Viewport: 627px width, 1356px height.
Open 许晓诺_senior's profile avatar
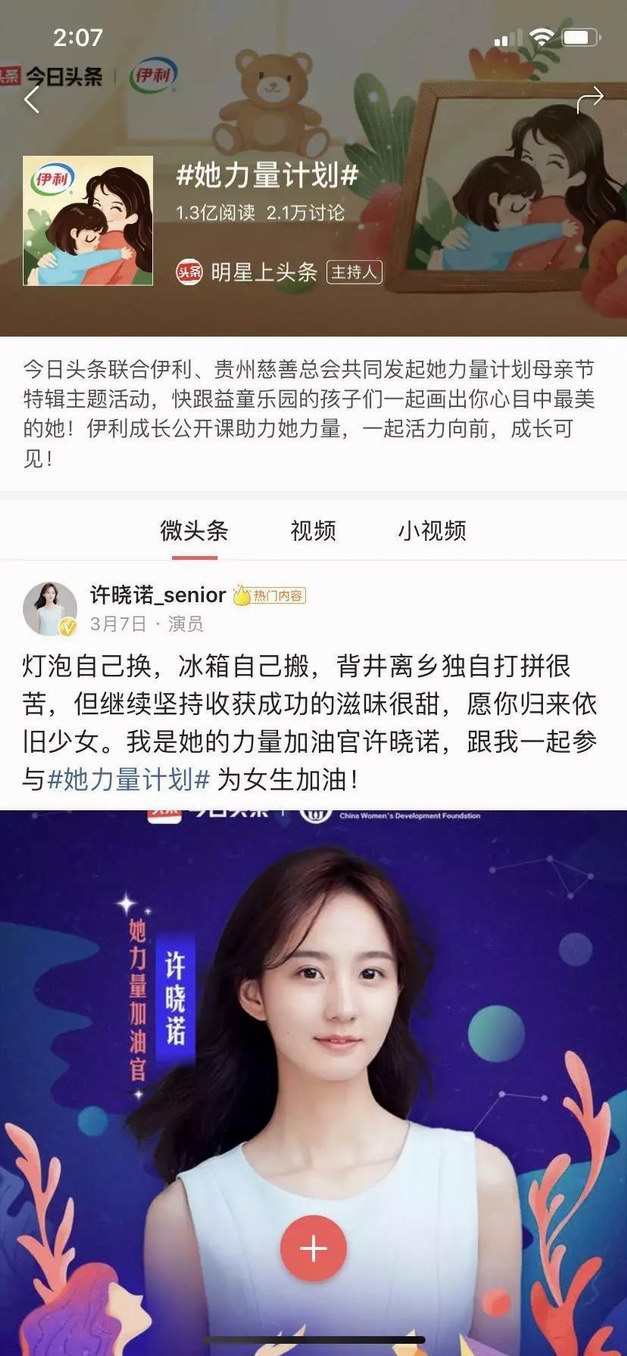pos(50,609)
